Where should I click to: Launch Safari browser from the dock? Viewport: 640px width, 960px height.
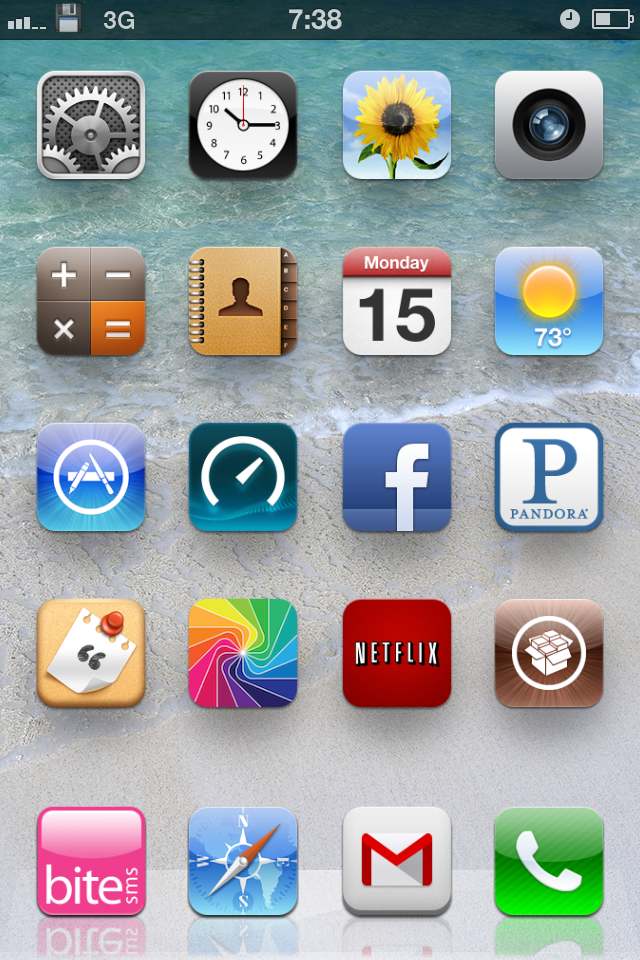tap(243, 861)
